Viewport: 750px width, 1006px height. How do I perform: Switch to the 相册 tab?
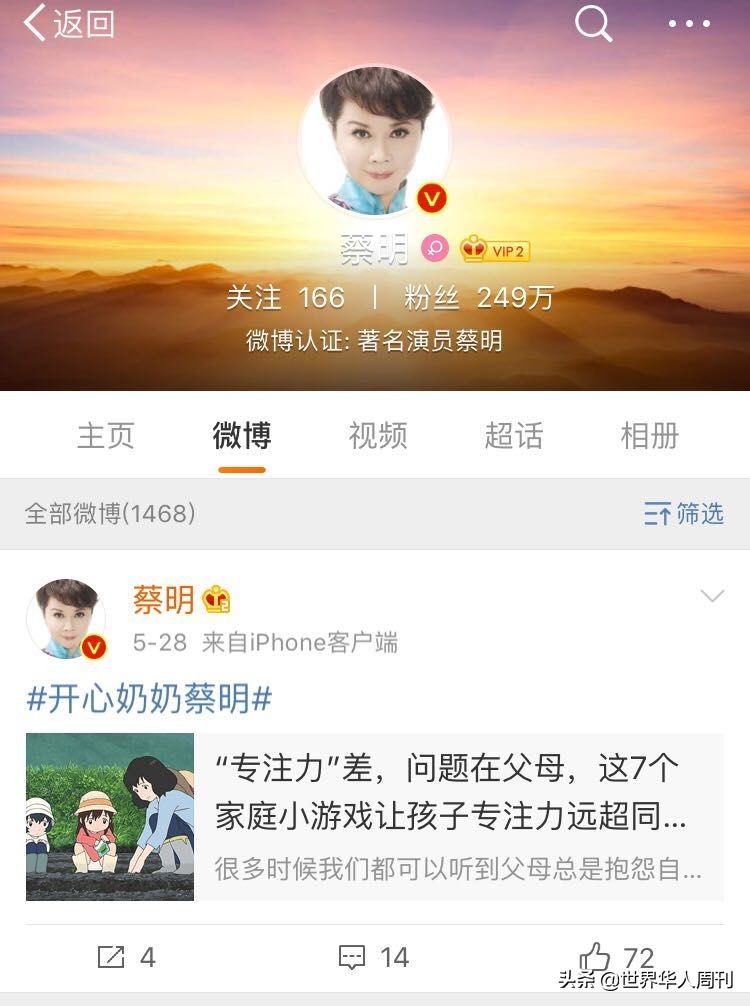[648, 436]
